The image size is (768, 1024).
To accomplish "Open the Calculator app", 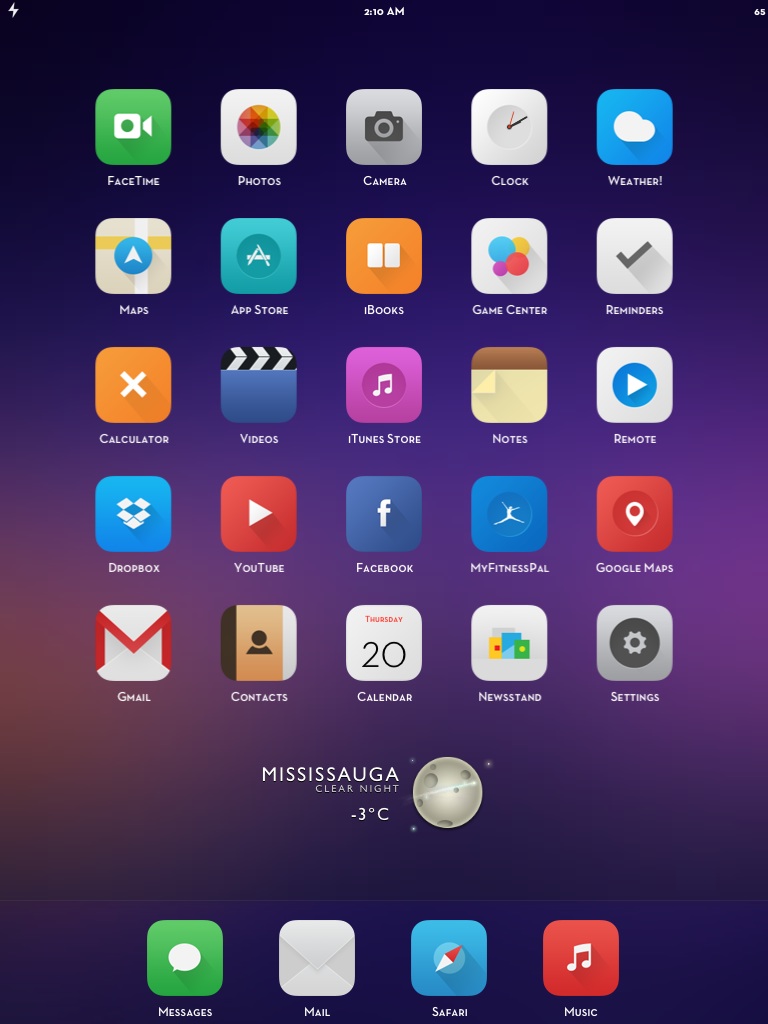I will pyautogui.click(x=133, y=385).
